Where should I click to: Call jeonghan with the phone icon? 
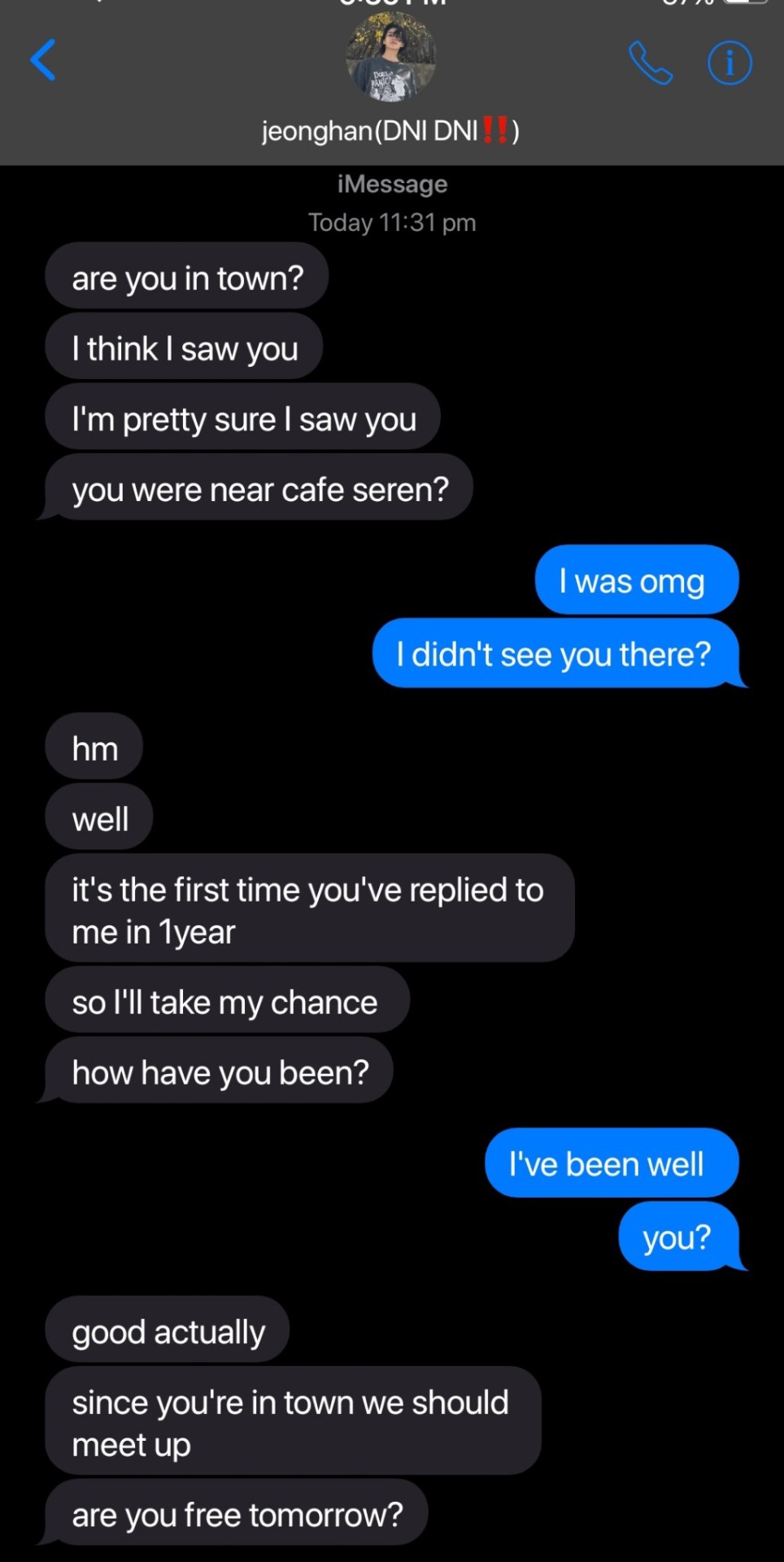[x=651, y=63]
